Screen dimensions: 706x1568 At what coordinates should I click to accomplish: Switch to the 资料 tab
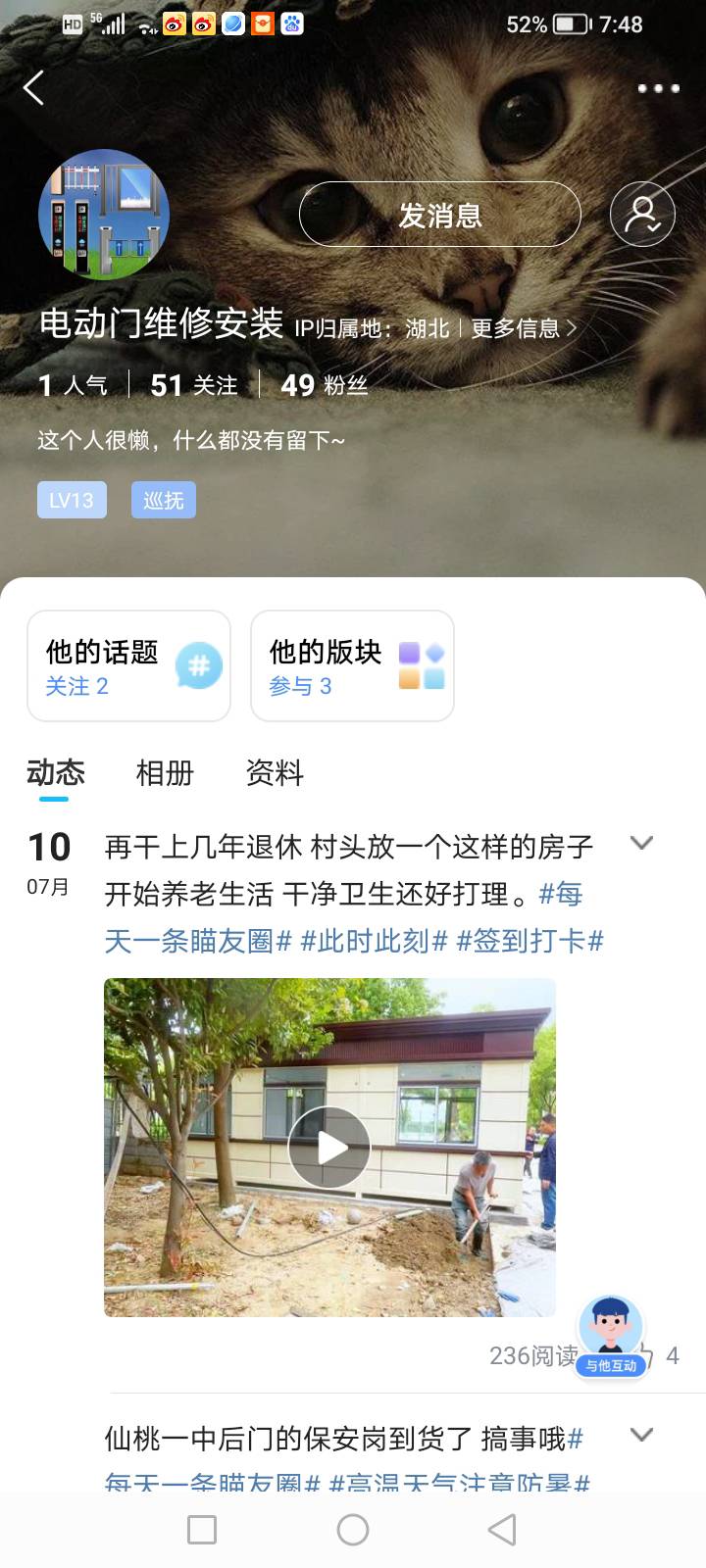point(275,773)
